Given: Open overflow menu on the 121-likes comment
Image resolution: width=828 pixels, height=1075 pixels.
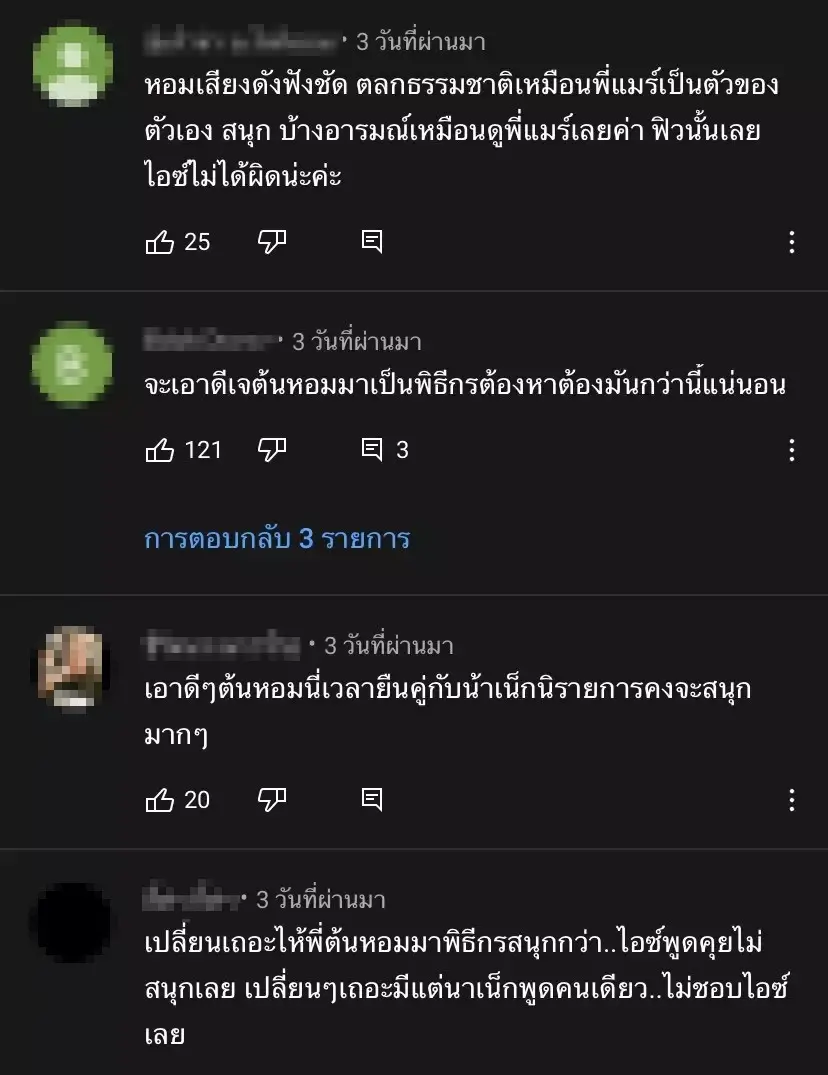Looking at the screenshot, I should point(792,451).
